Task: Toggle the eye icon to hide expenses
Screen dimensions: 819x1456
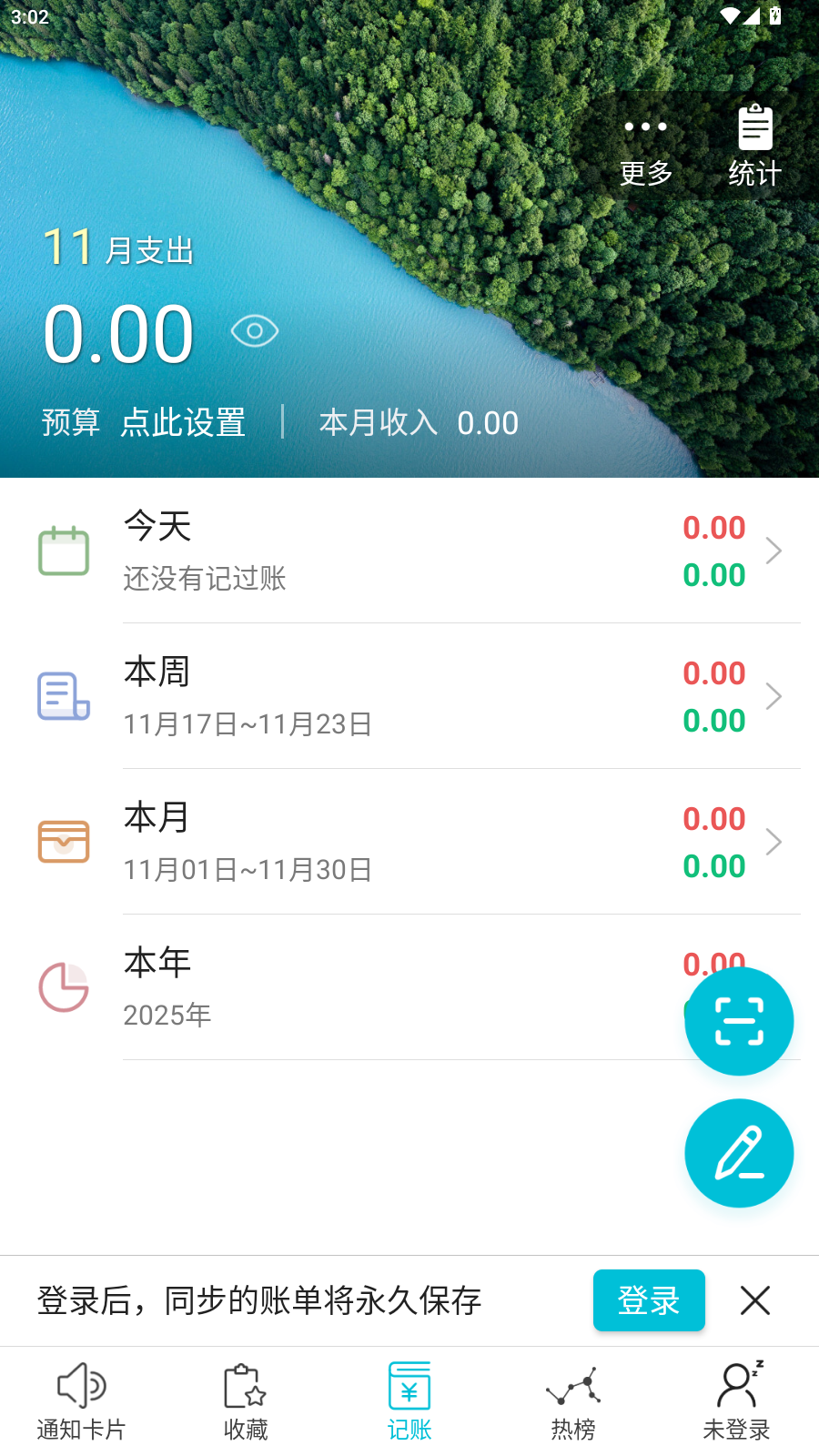Action: point(254,330)
